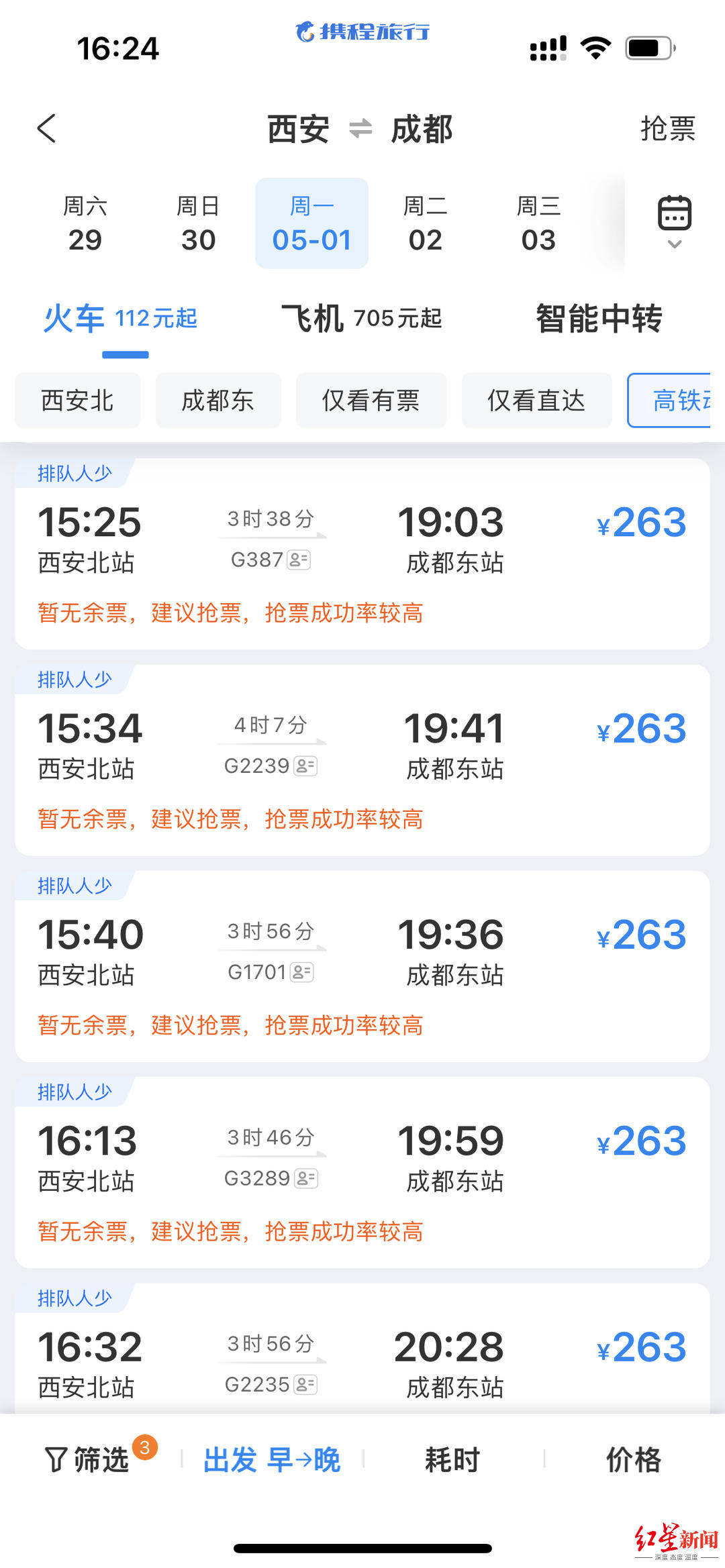725x1568 pixels.
Task: Tap the 抢票 button in the header
Action: click(x=667, y=128)
